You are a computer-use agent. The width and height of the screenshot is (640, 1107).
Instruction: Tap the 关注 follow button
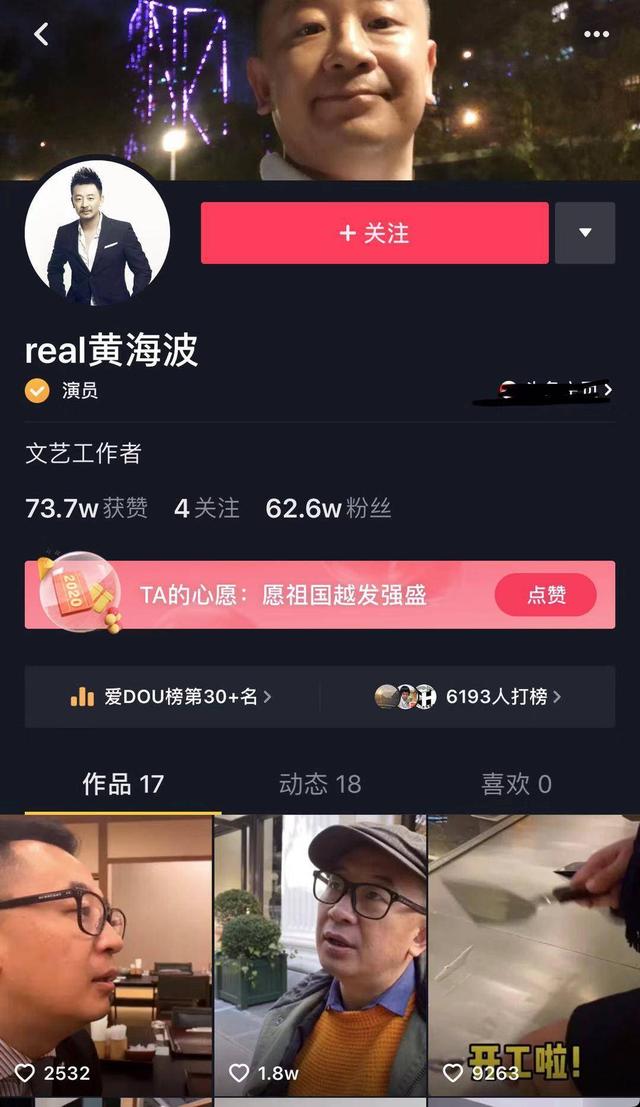pyautogui.click(x=374, y=233)
